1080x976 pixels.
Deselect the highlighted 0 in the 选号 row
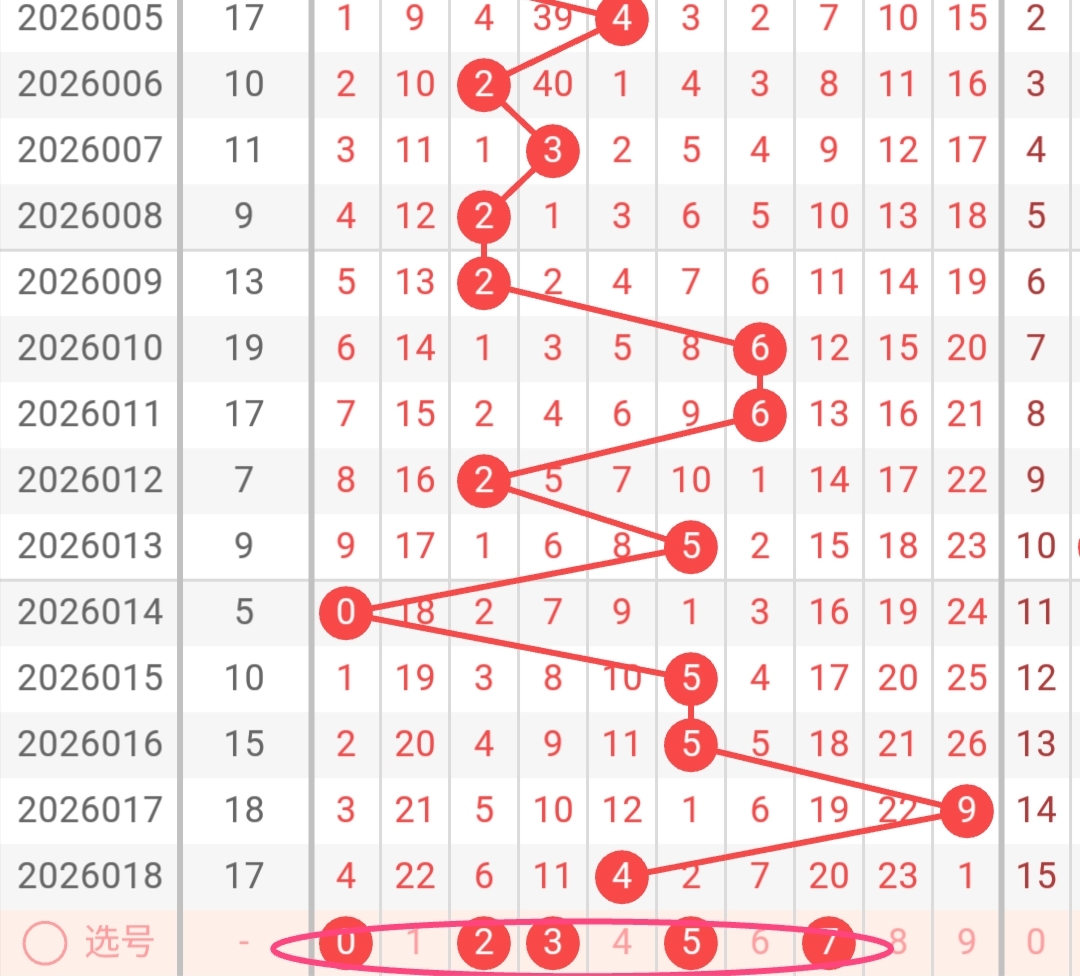(345, 942)
